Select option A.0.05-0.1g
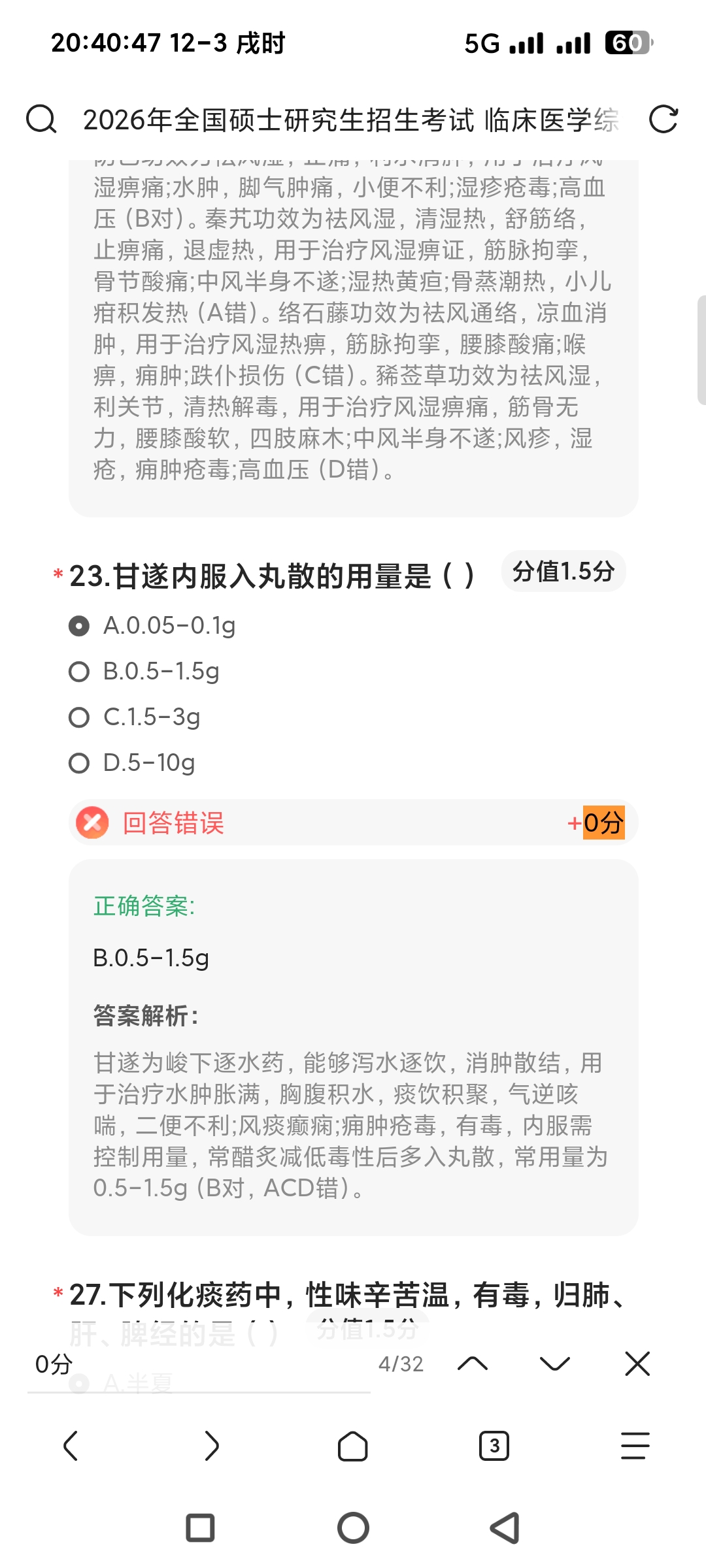Viewport: 706px width, 1568px height. (x=79, y=626)
